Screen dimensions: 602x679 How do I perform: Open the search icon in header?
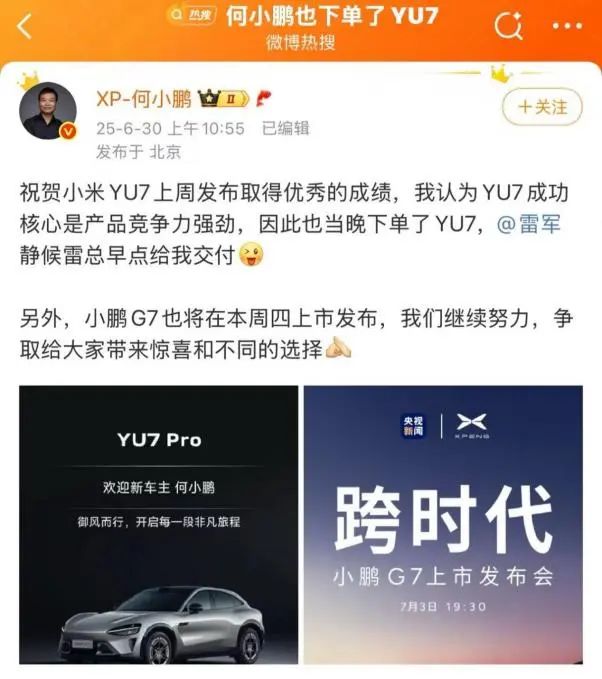510,26
